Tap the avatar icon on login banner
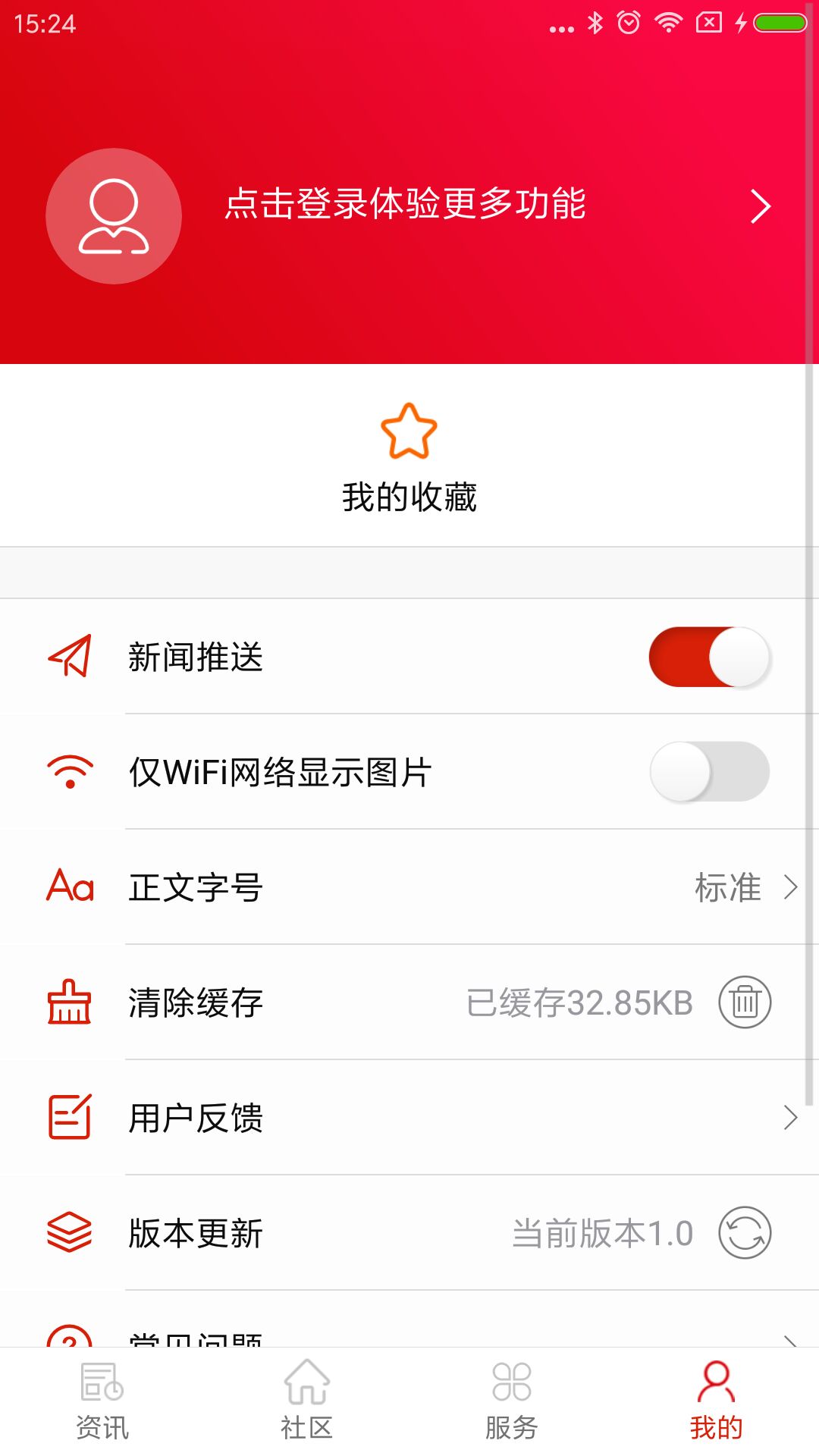Viewport: 819px width, 1456px height. click(114, 216)
